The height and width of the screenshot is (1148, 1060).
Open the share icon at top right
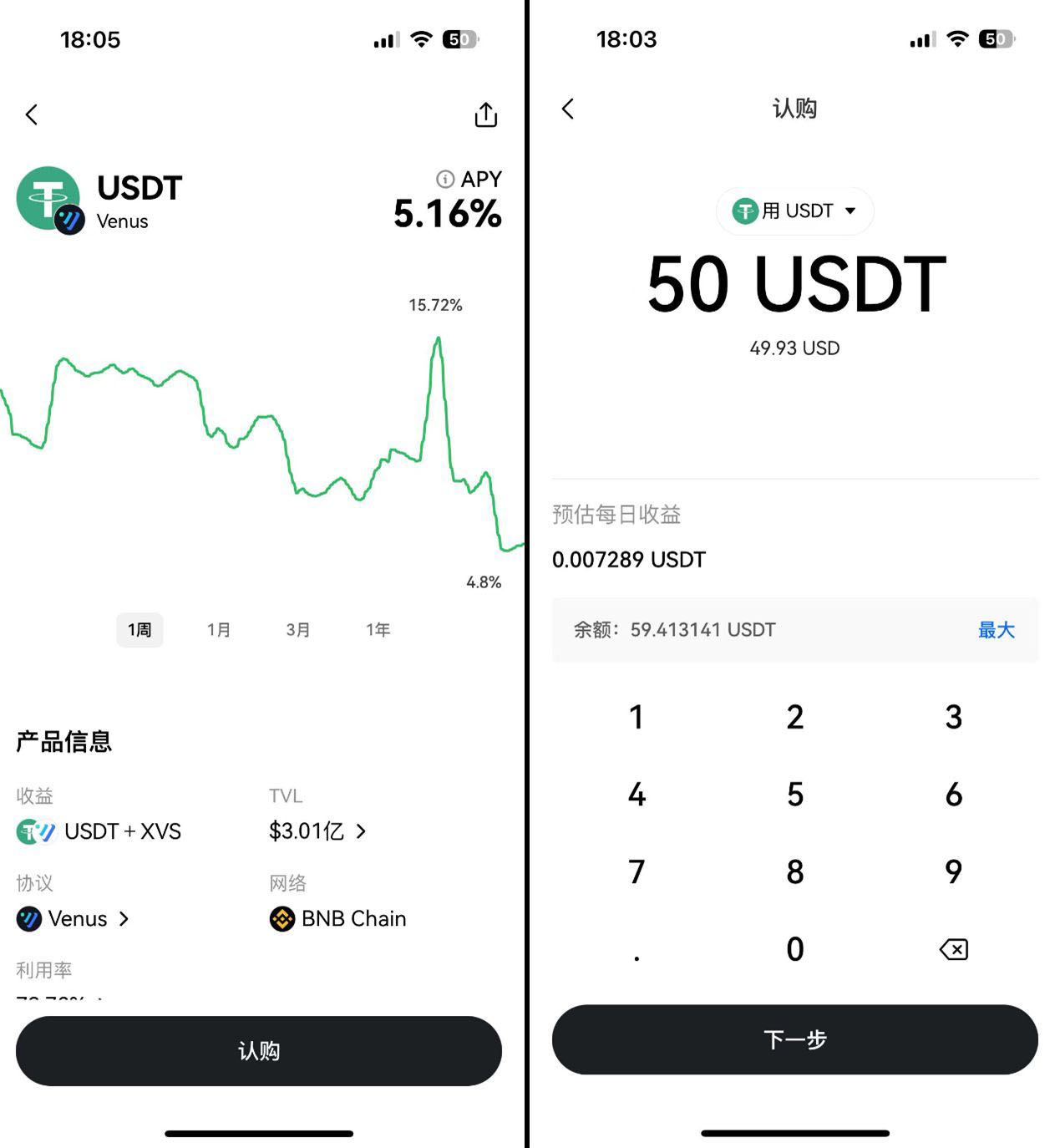tap(485, 115)
